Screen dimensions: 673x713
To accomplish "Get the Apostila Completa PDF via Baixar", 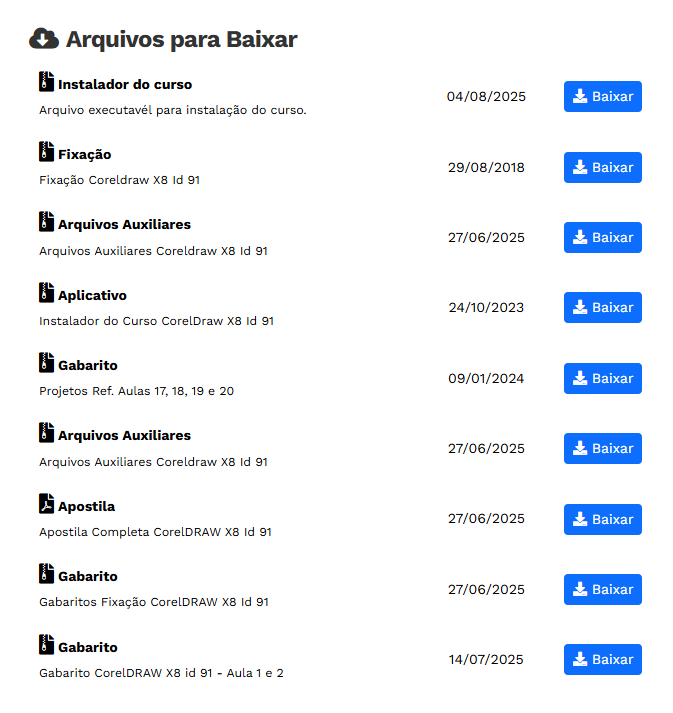I will (603, 519).
